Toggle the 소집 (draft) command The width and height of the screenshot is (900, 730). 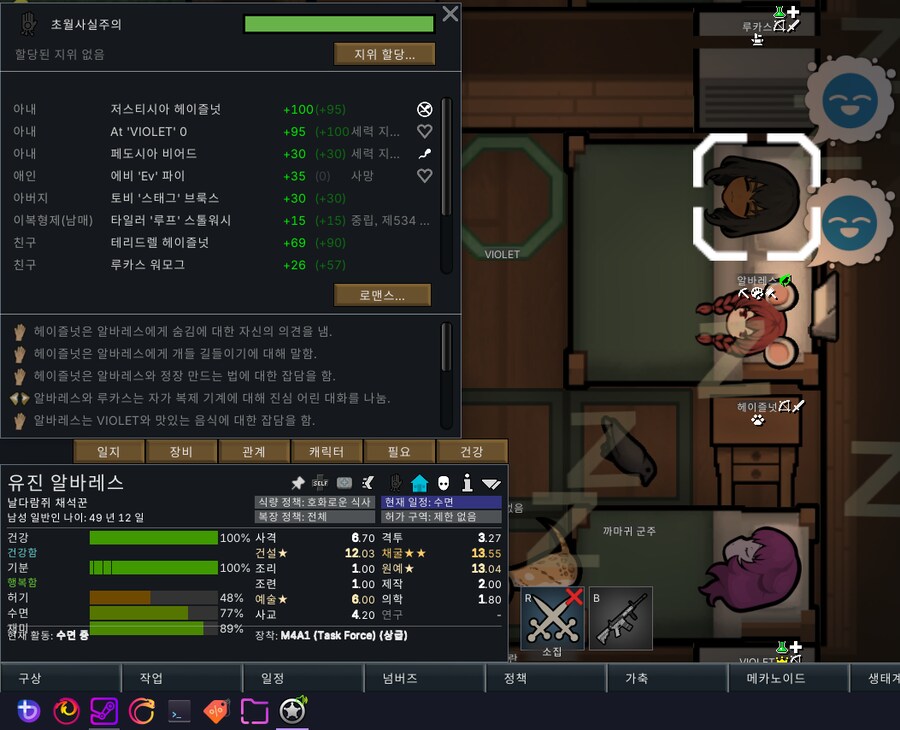[x=552, y=620]
